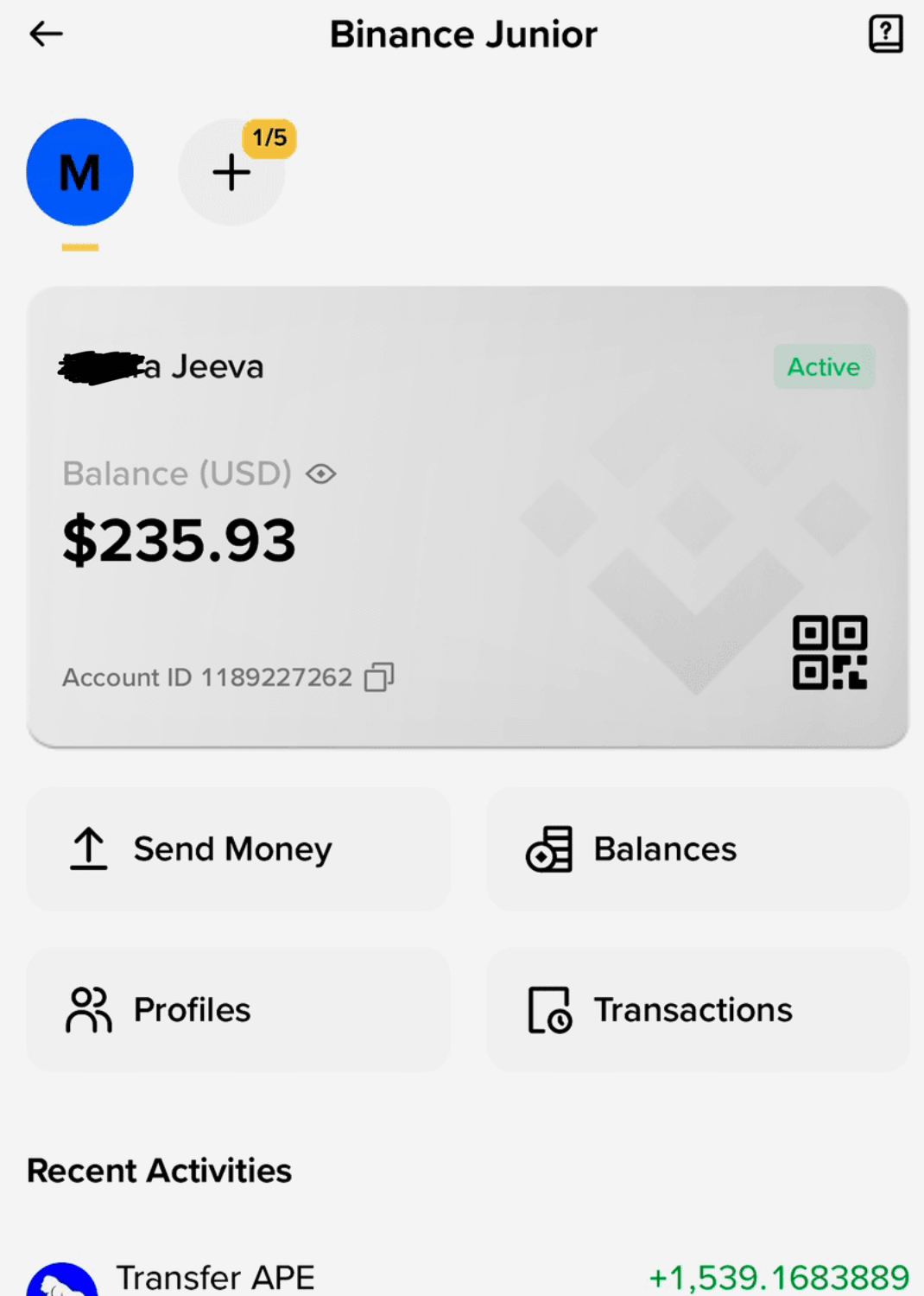Hide the balance with eye icon
This screenshot has height=1296, width=924.
click(x=321, y=474)
